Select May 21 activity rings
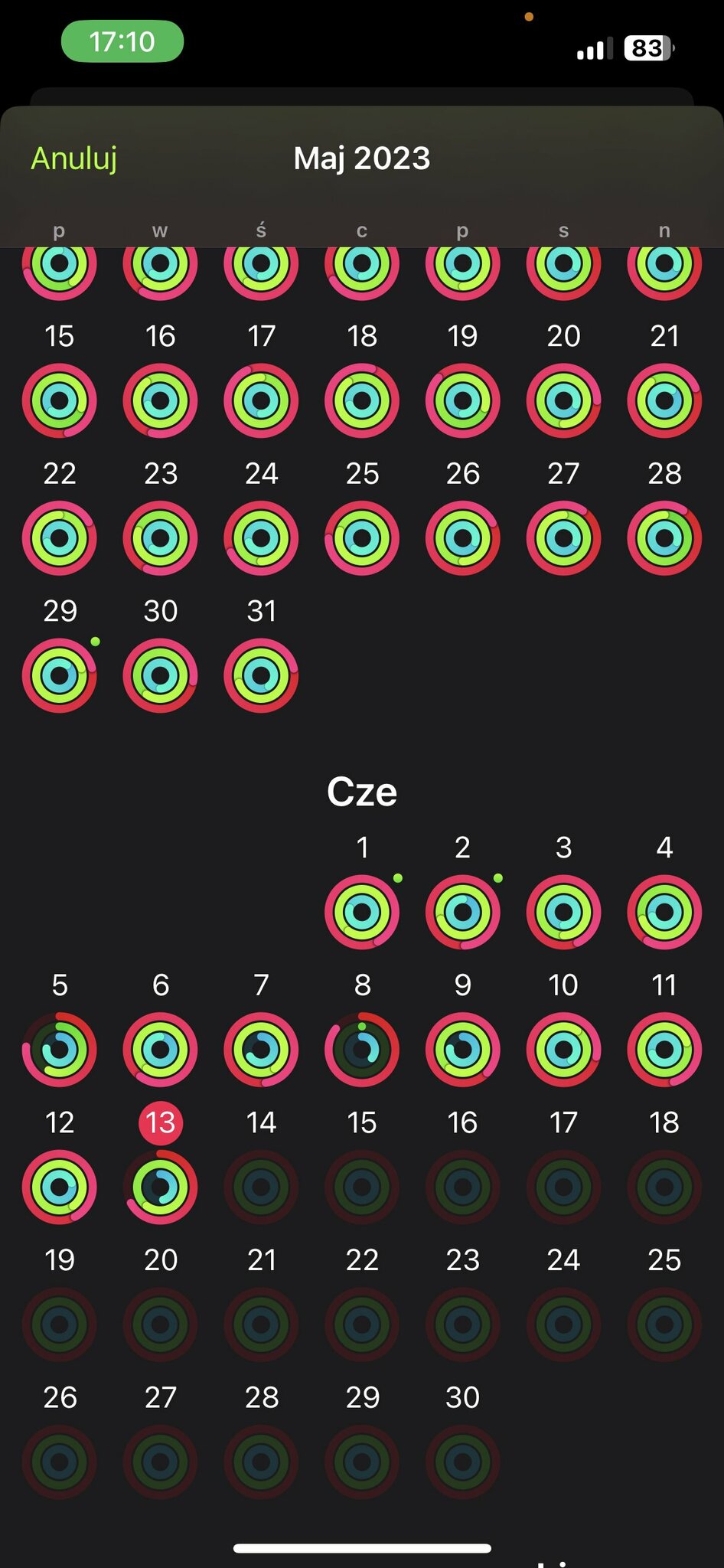 click(664, 400)
